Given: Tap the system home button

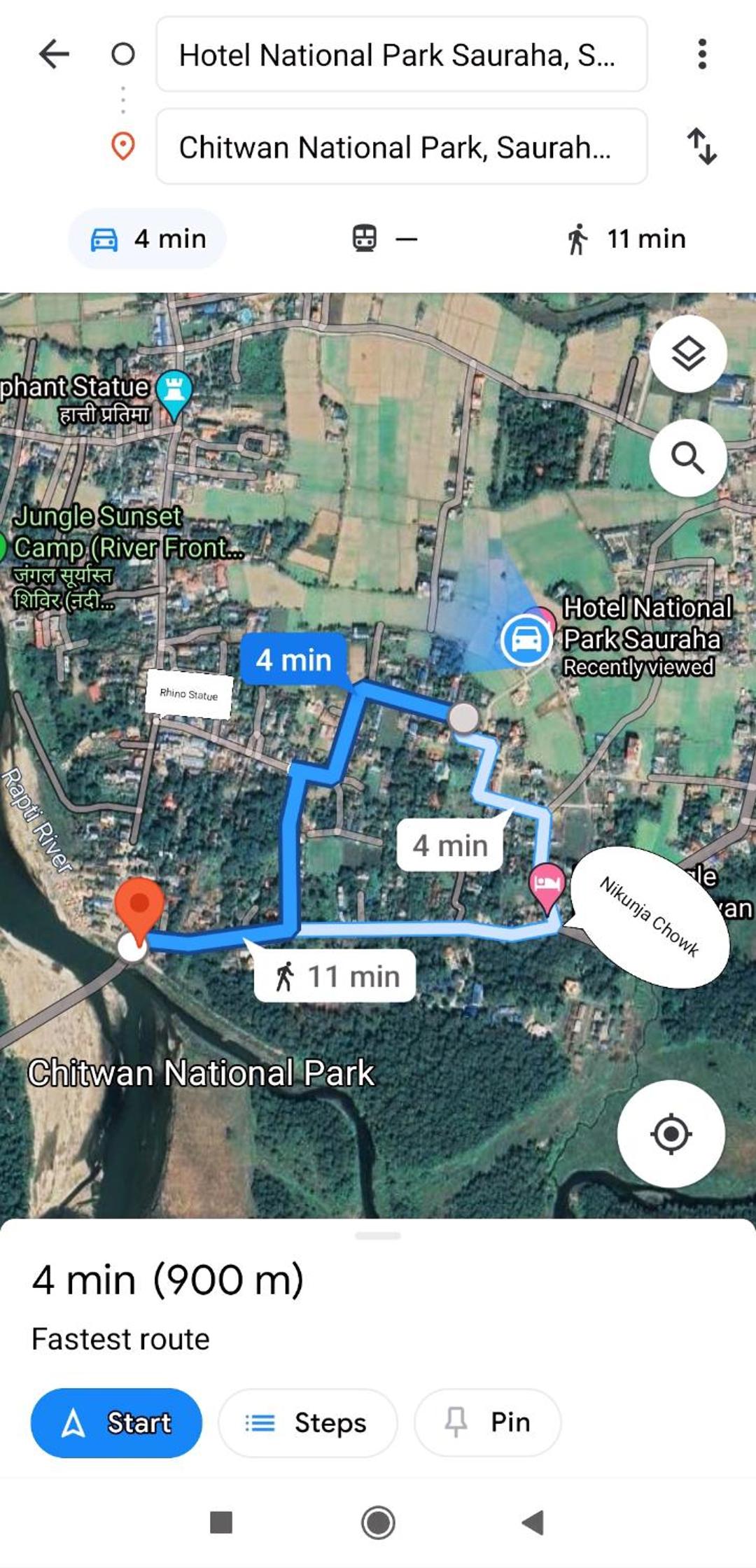Looking at the screenshot, I should coord(378,1522).
